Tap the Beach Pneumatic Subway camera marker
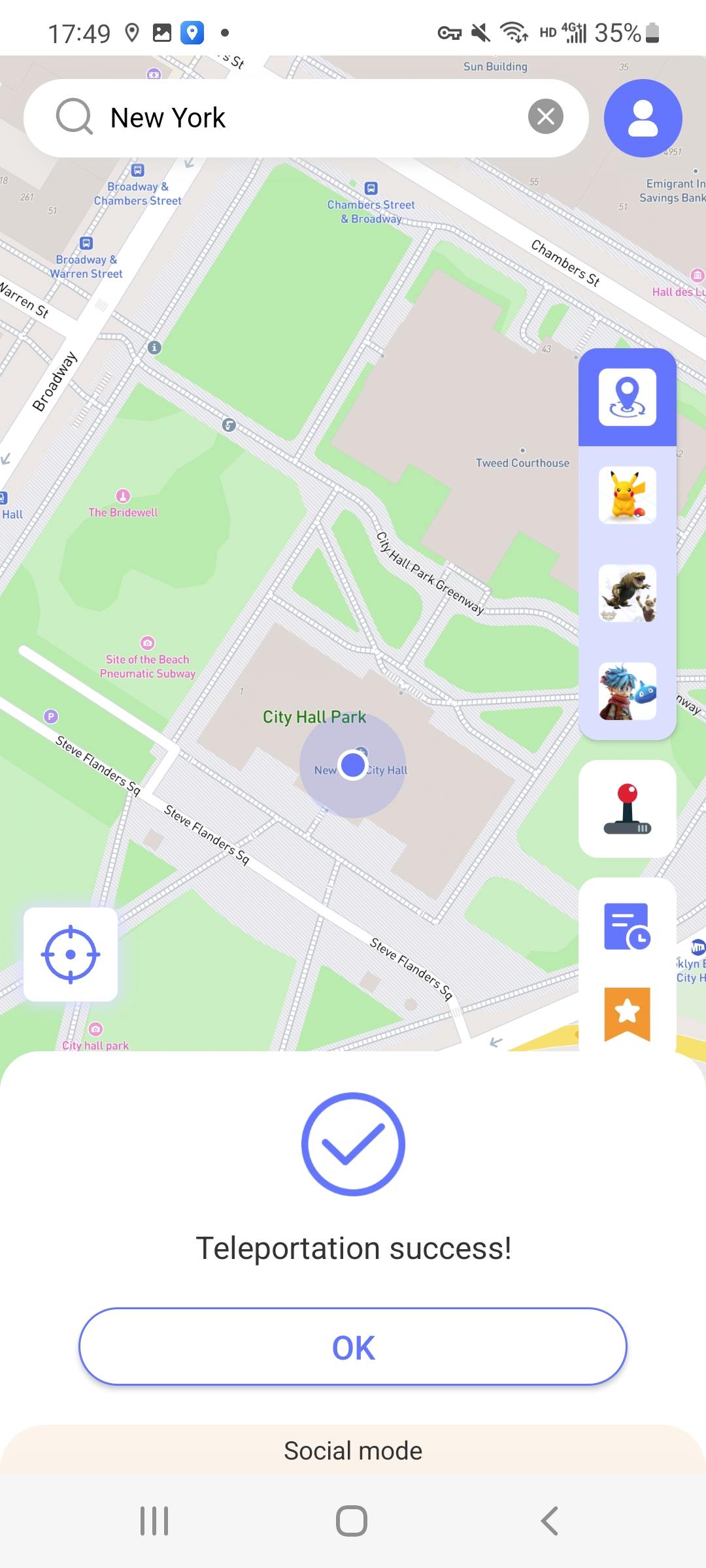706x1568 pixels. 147,642
